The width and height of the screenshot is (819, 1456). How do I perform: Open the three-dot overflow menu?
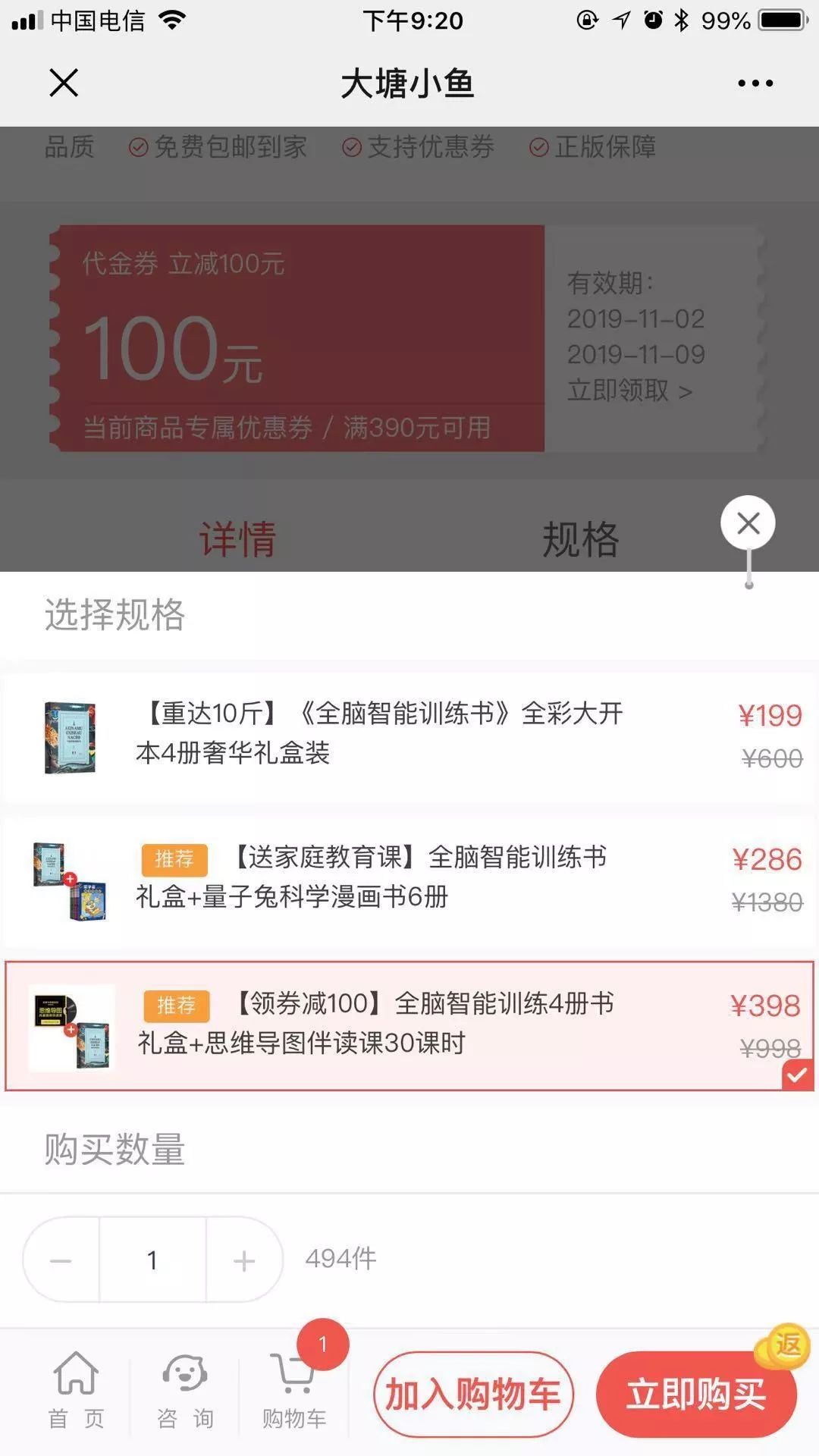point(755,83)
